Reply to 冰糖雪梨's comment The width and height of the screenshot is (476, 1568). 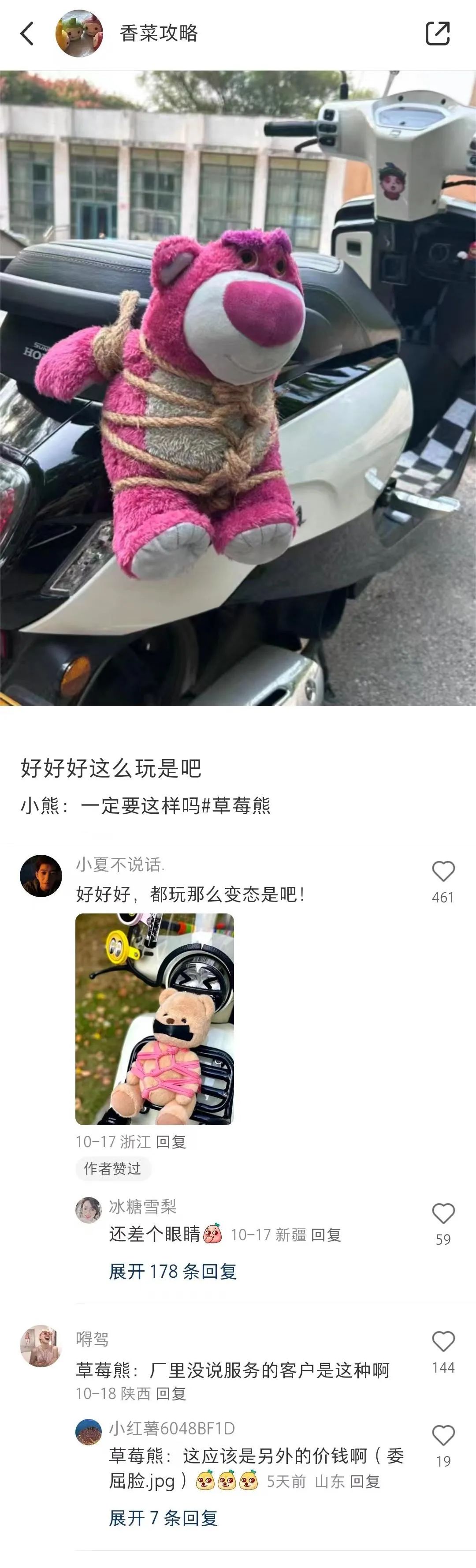326,1235
